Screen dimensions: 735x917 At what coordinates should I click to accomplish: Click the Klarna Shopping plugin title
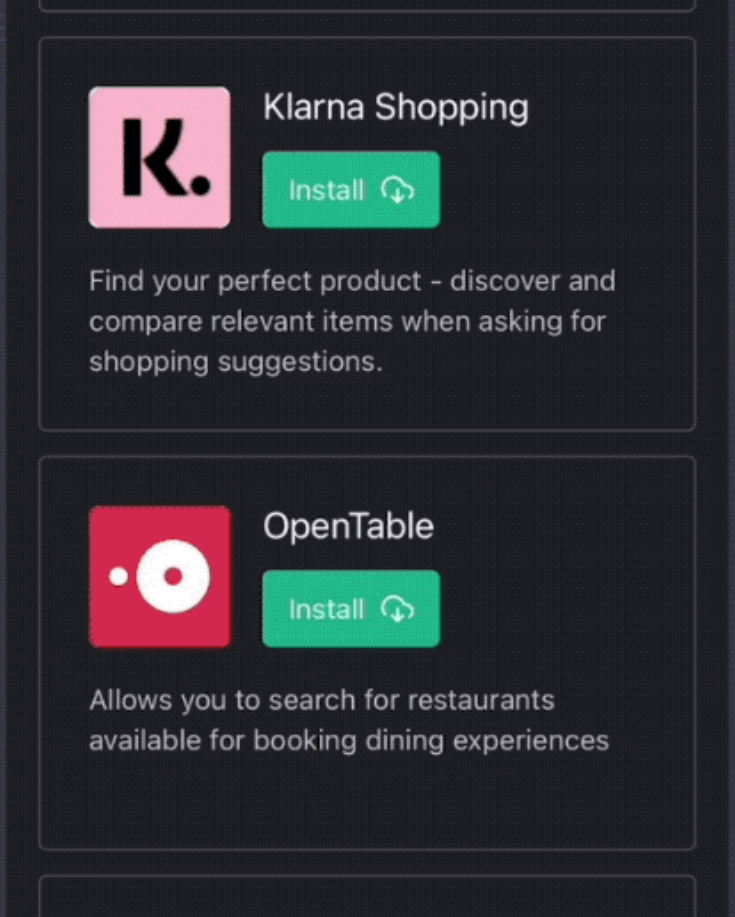396,107
